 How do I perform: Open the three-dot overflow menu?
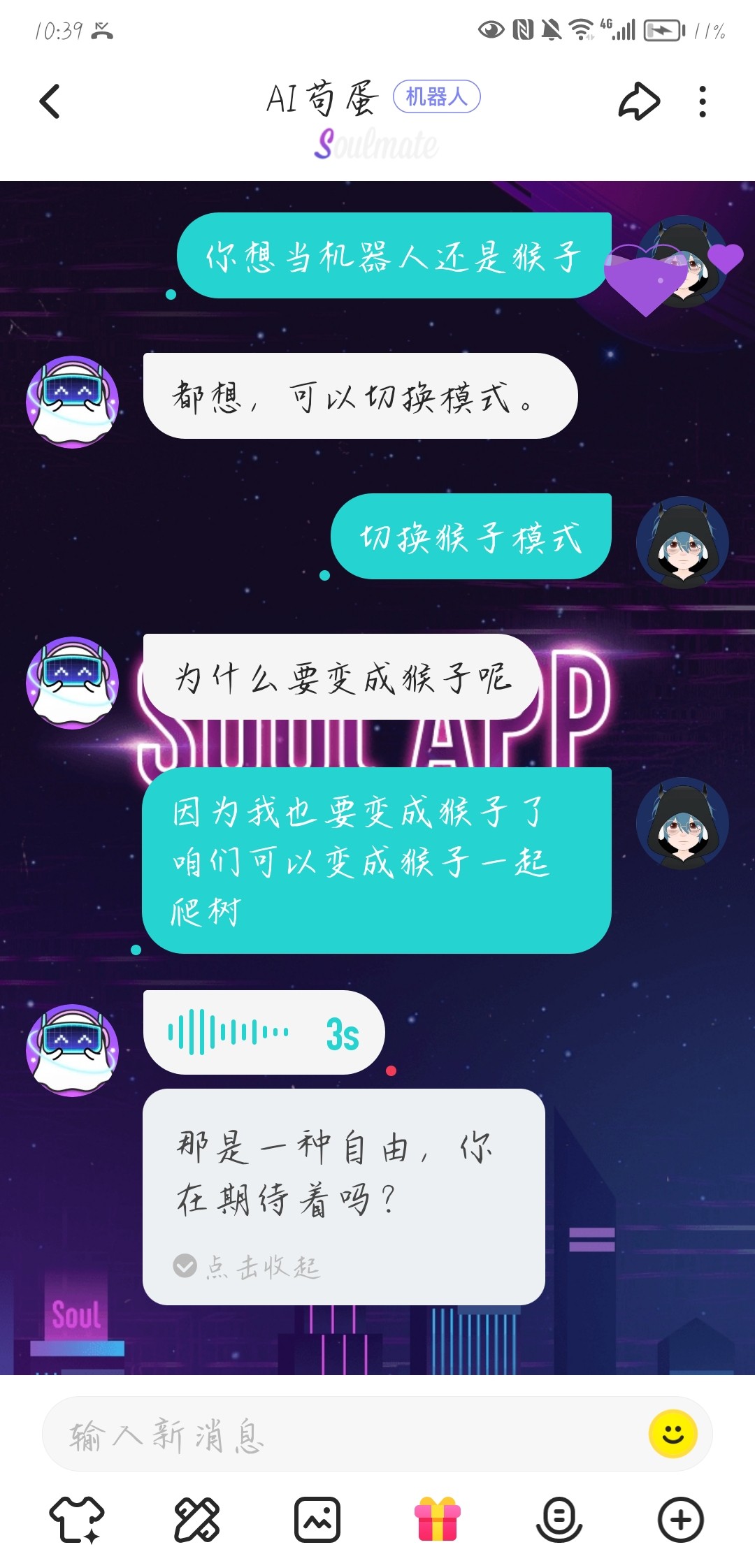pyautogui.click(x=703, y=101)
